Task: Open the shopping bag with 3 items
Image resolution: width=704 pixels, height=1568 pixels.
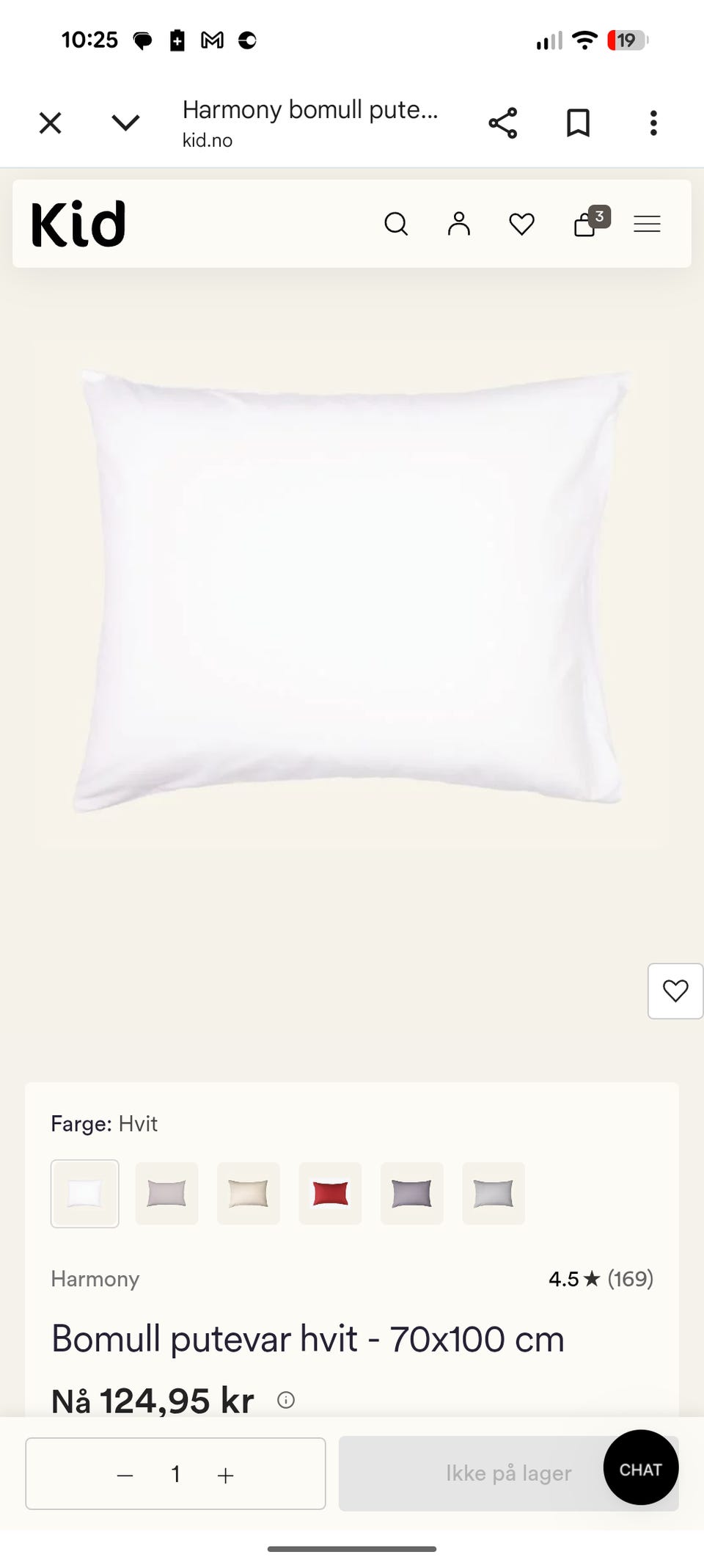Action: [x=590, y=222]
